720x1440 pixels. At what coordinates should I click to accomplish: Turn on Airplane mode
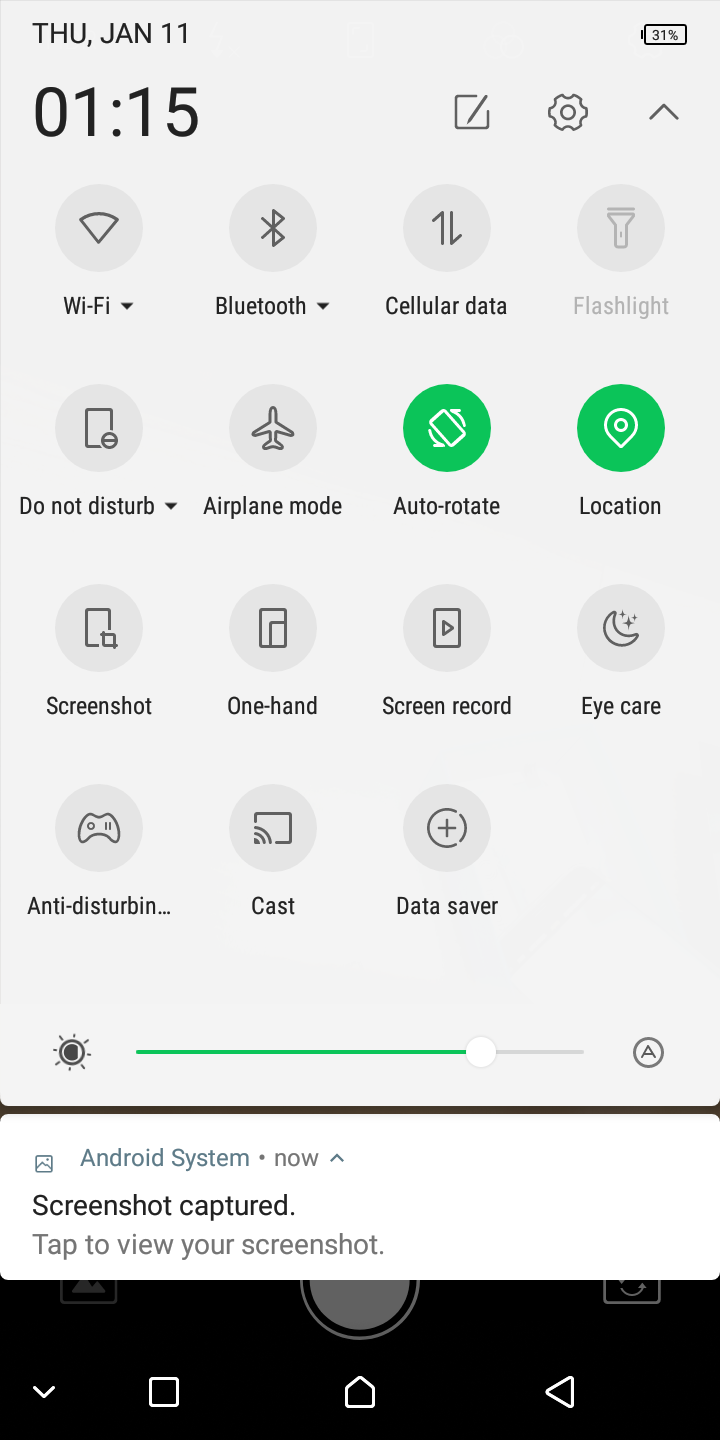[273, 428]
